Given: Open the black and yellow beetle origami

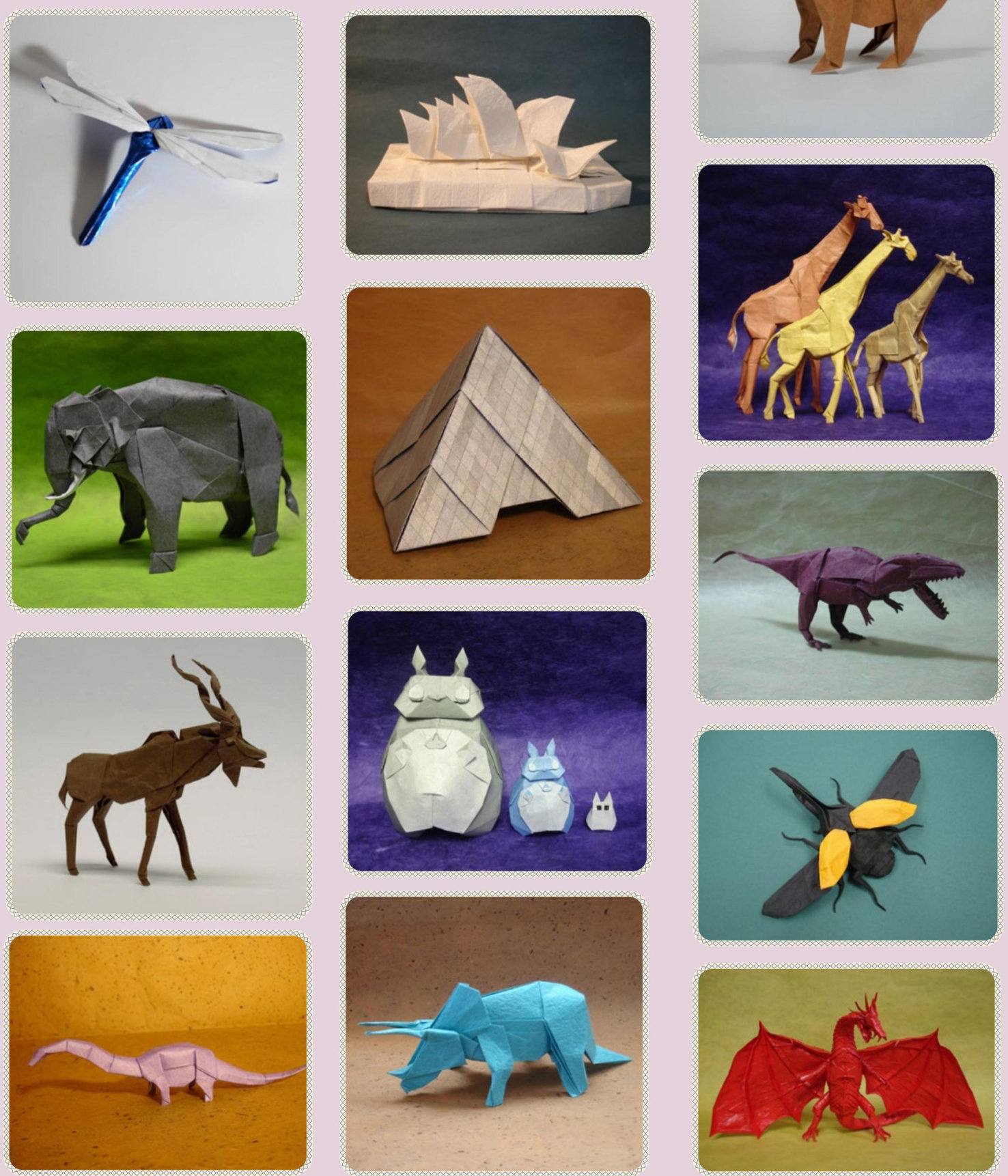Looking at the screenshot, I should 847,835.
